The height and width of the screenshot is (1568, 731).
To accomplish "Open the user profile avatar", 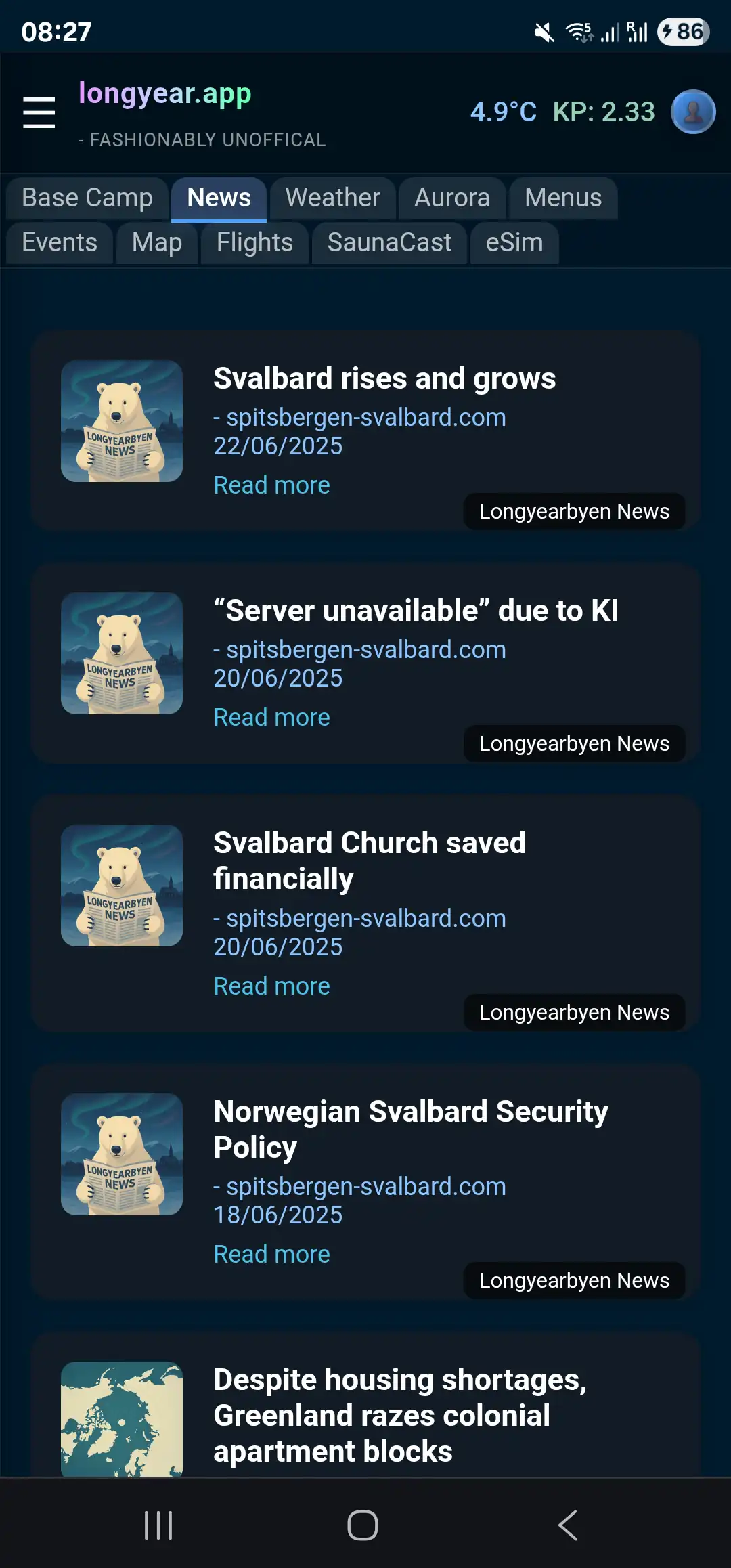I will (x=692, y=112).
